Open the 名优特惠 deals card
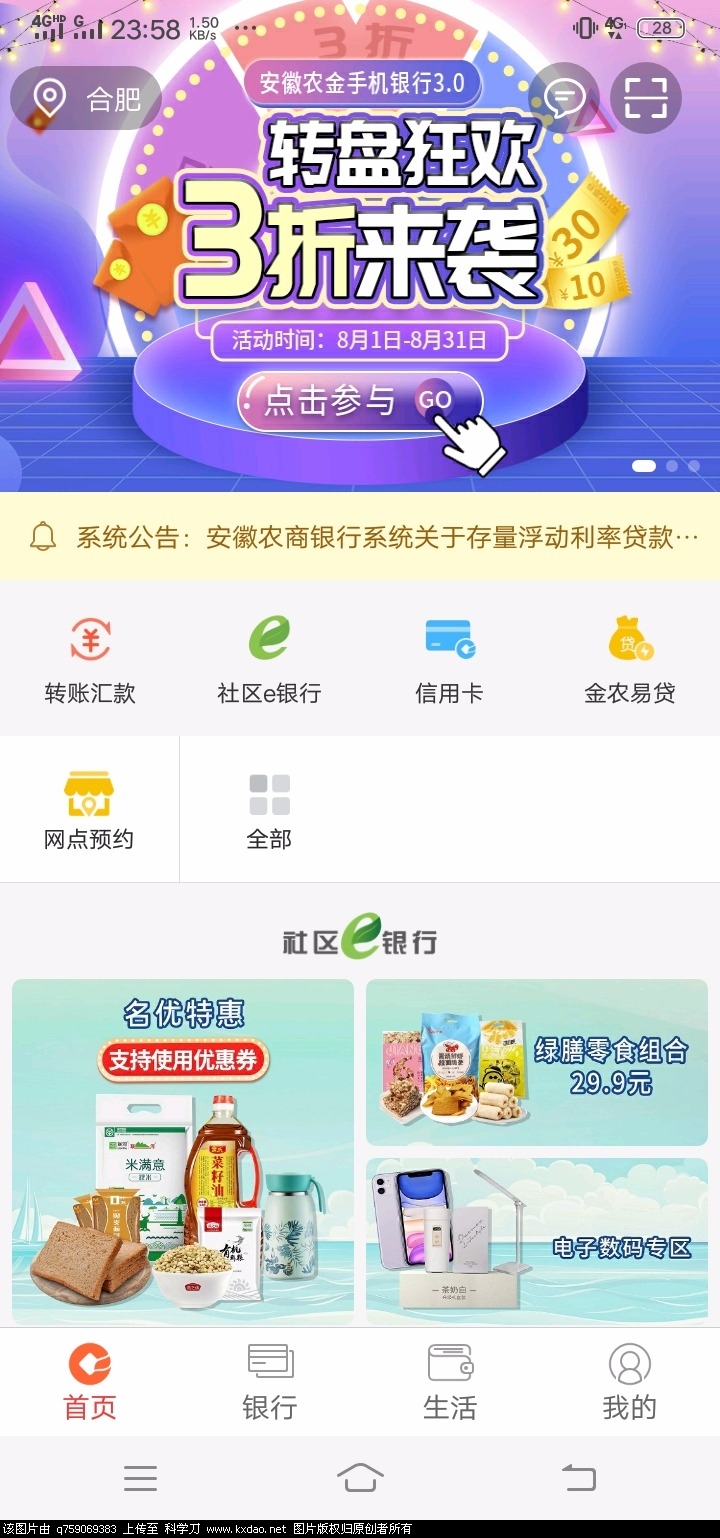 point(183,1150)
